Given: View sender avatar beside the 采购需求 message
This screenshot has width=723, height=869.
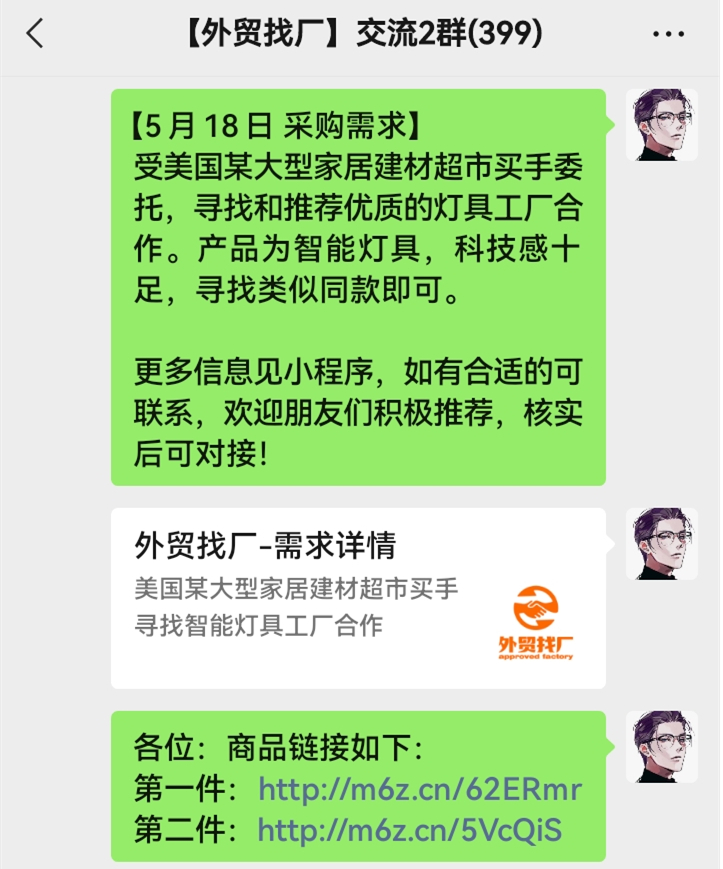Looking at the screenshot, I should [661, 125].
